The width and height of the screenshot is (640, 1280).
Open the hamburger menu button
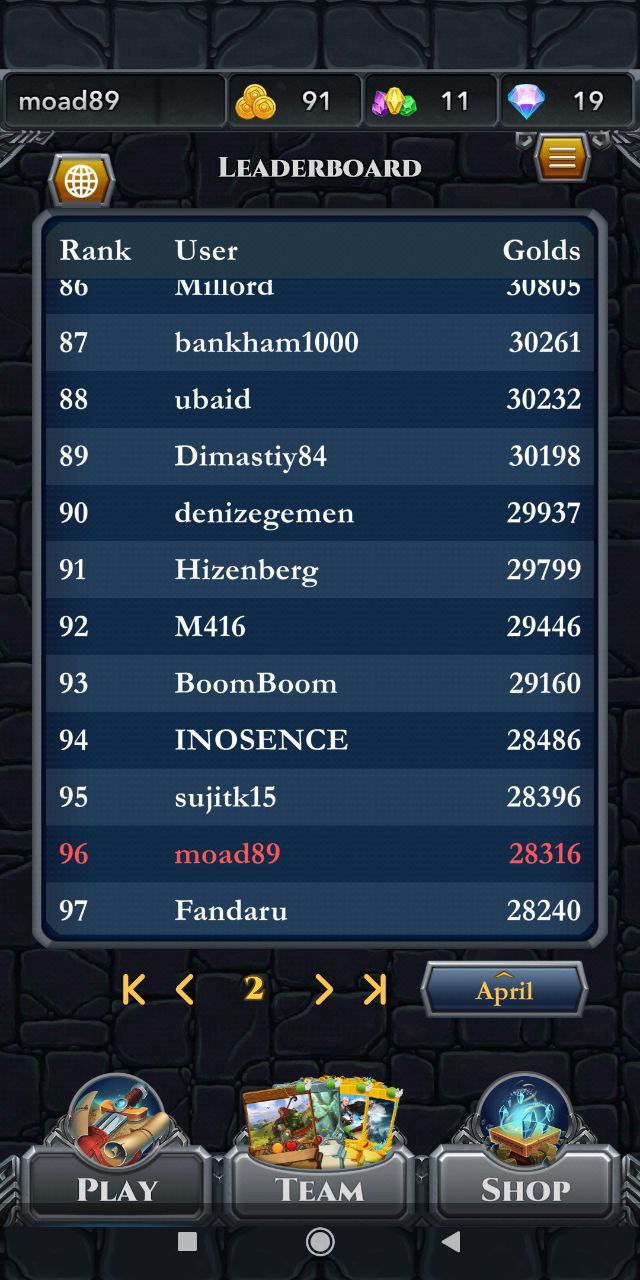562,158
